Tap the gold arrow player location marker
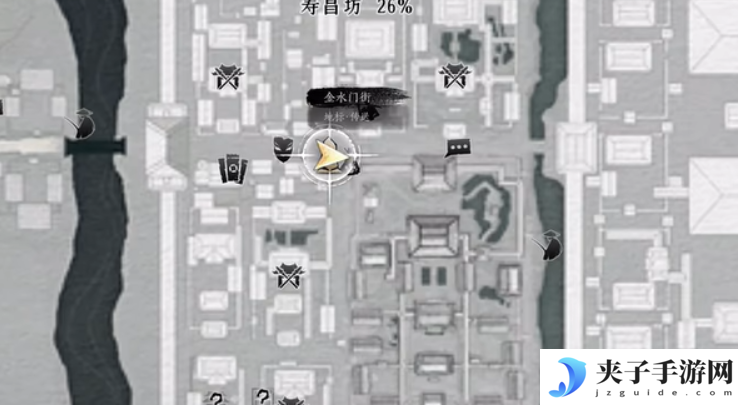The image size is (738, 405). tap(331, 157)
